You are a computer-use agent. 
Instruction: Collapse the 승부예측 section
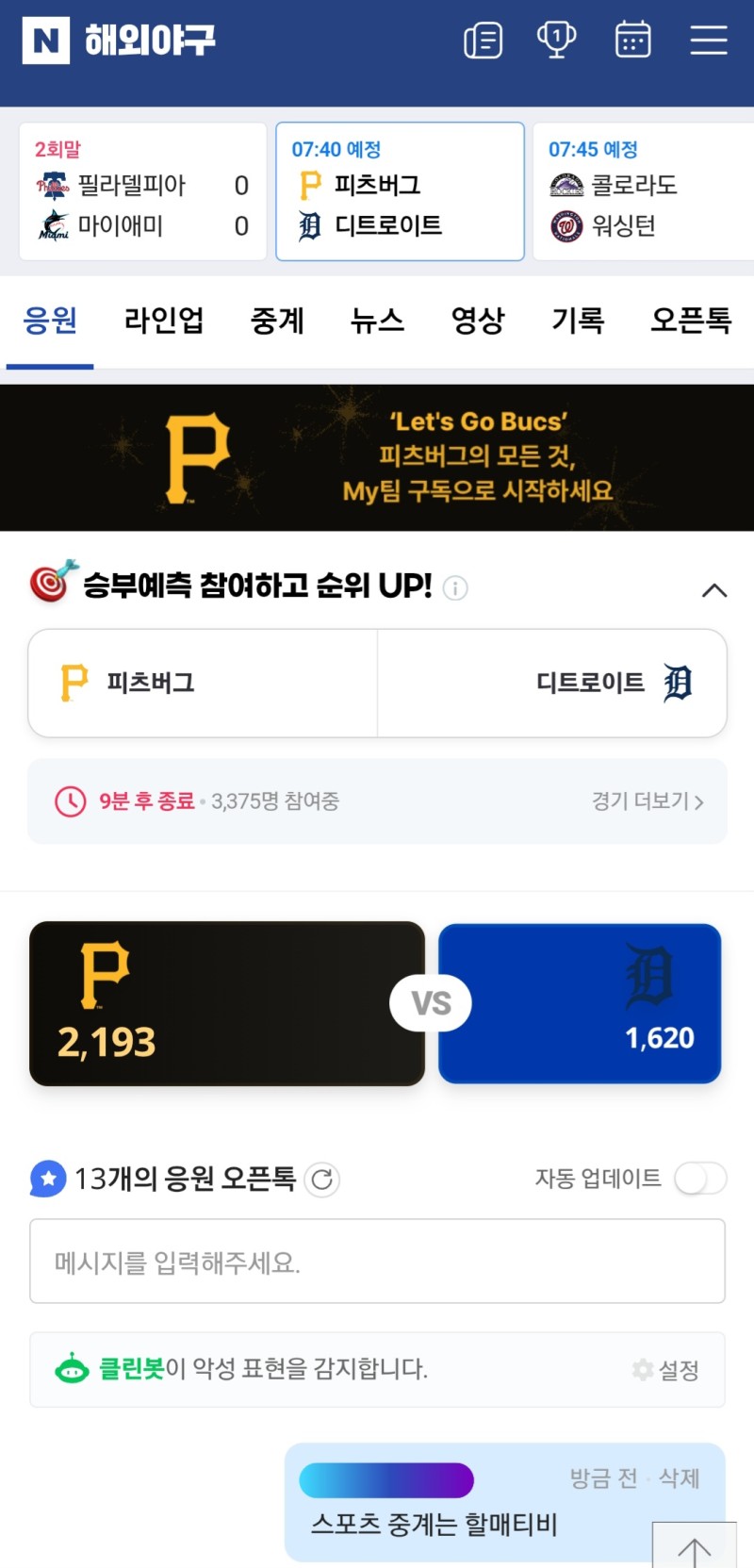tap(714, 590)
